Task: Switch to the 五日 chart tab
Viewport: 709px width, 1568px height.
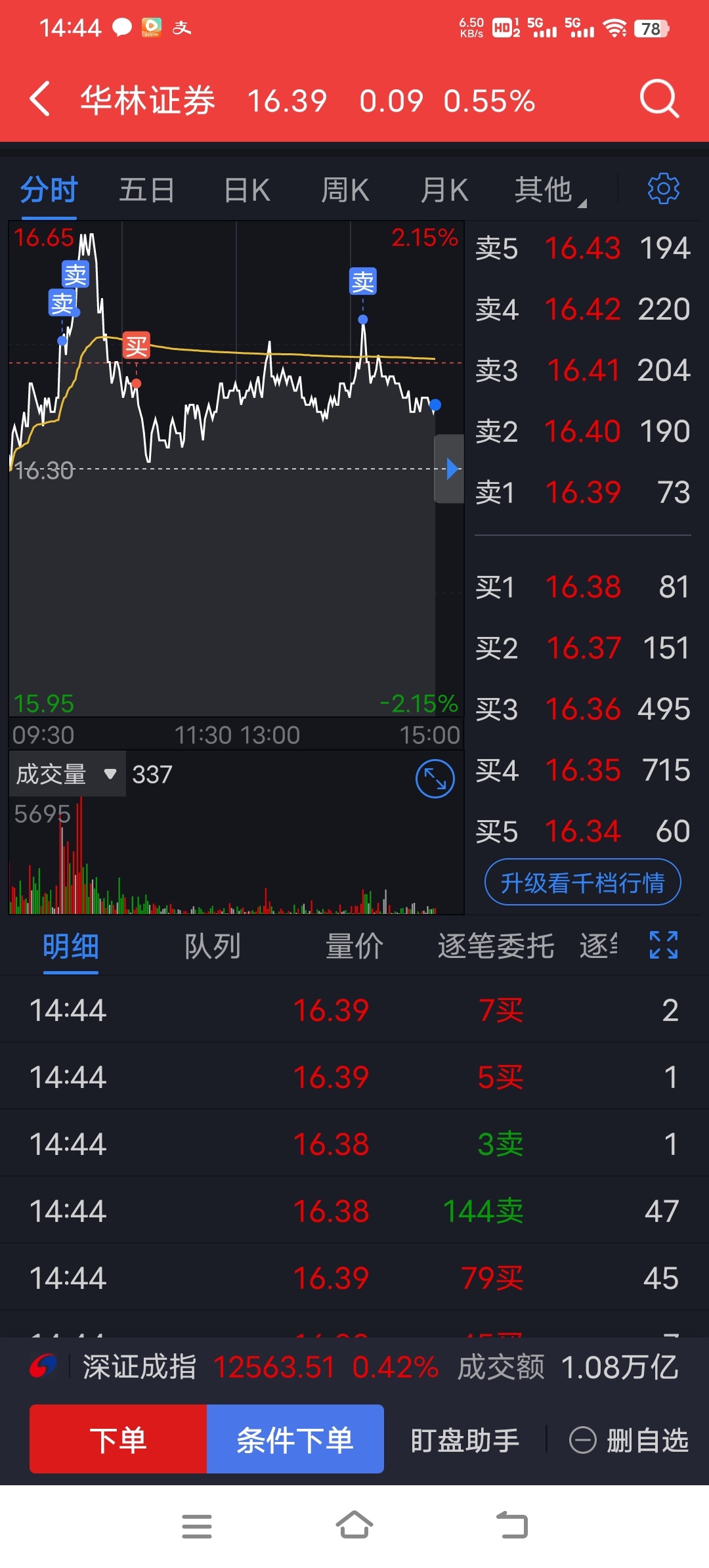Action: coord(146,190)
